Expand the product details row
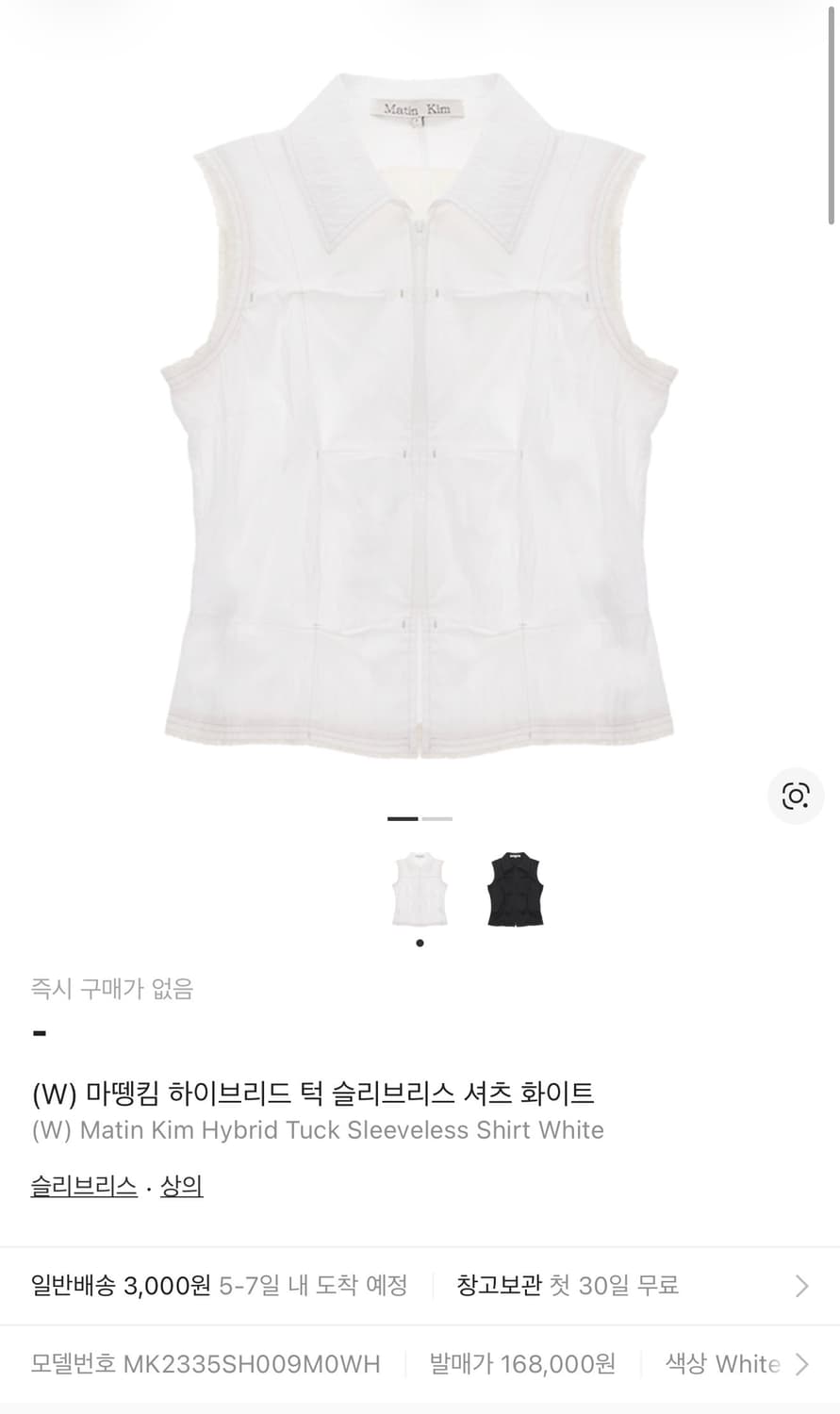 click(420, 1363)
